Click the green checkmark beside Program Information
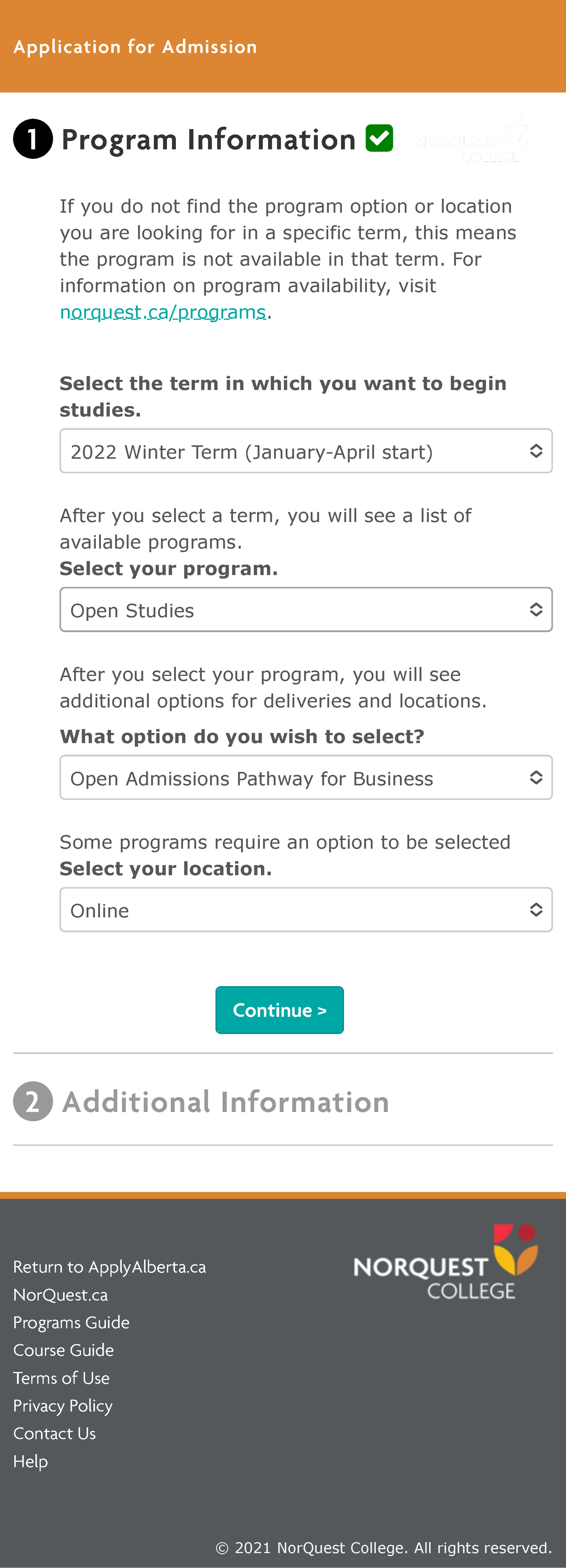This screenshot has height=1568, width=566. (380, 138)
